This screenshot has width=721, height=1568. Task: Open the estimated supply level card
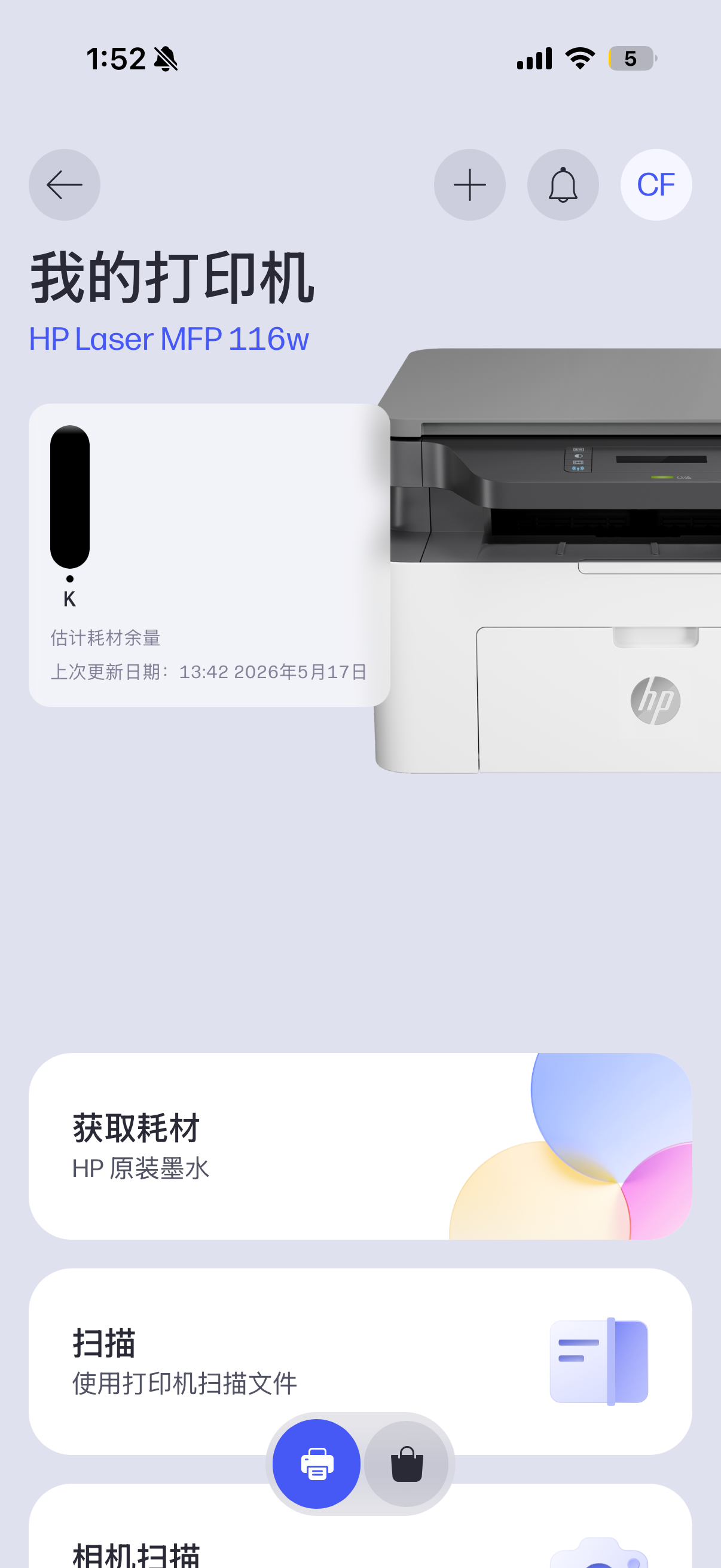tap(209, 554)
